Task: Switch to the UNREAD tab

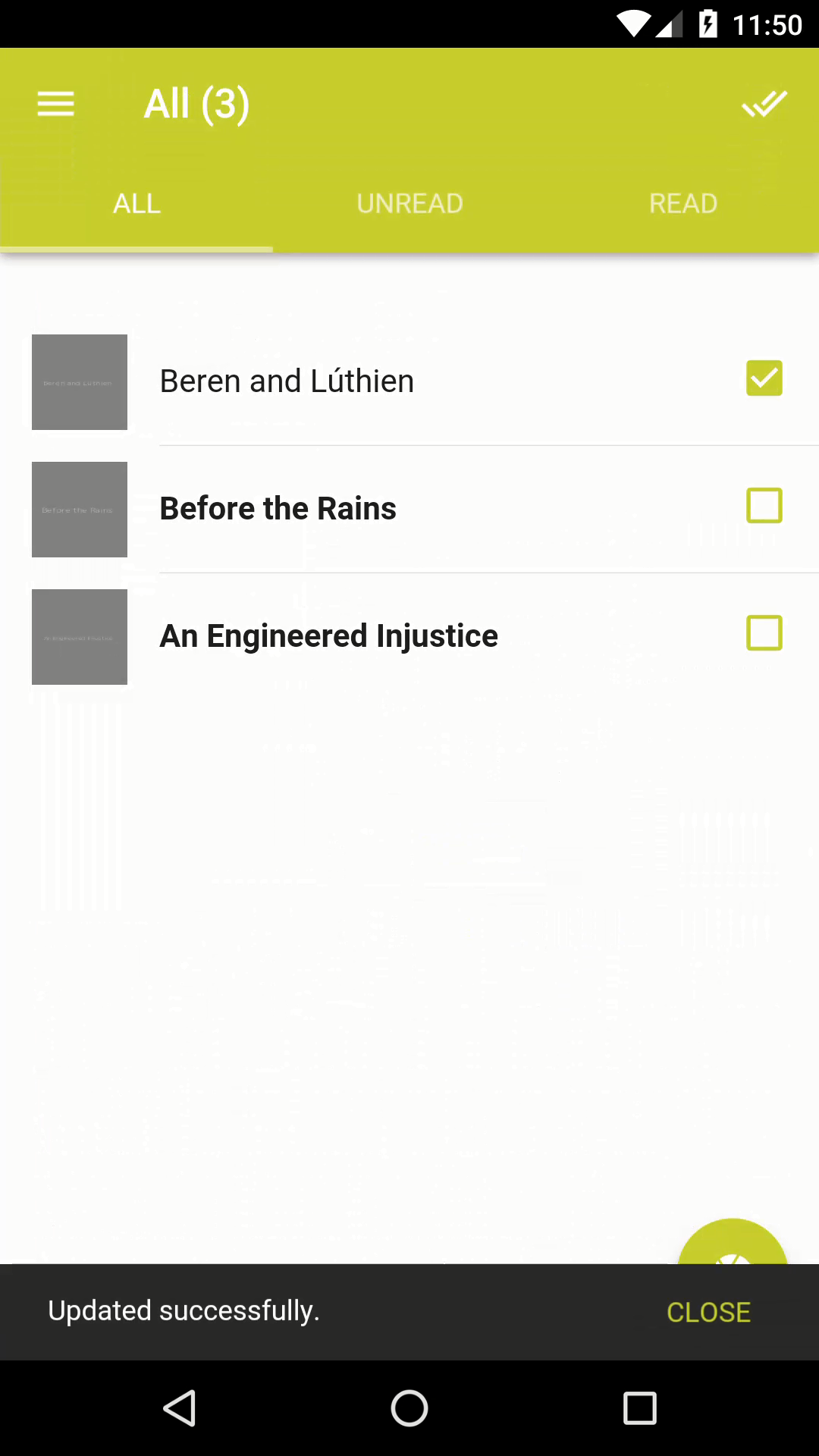Action: click(409, 203)
